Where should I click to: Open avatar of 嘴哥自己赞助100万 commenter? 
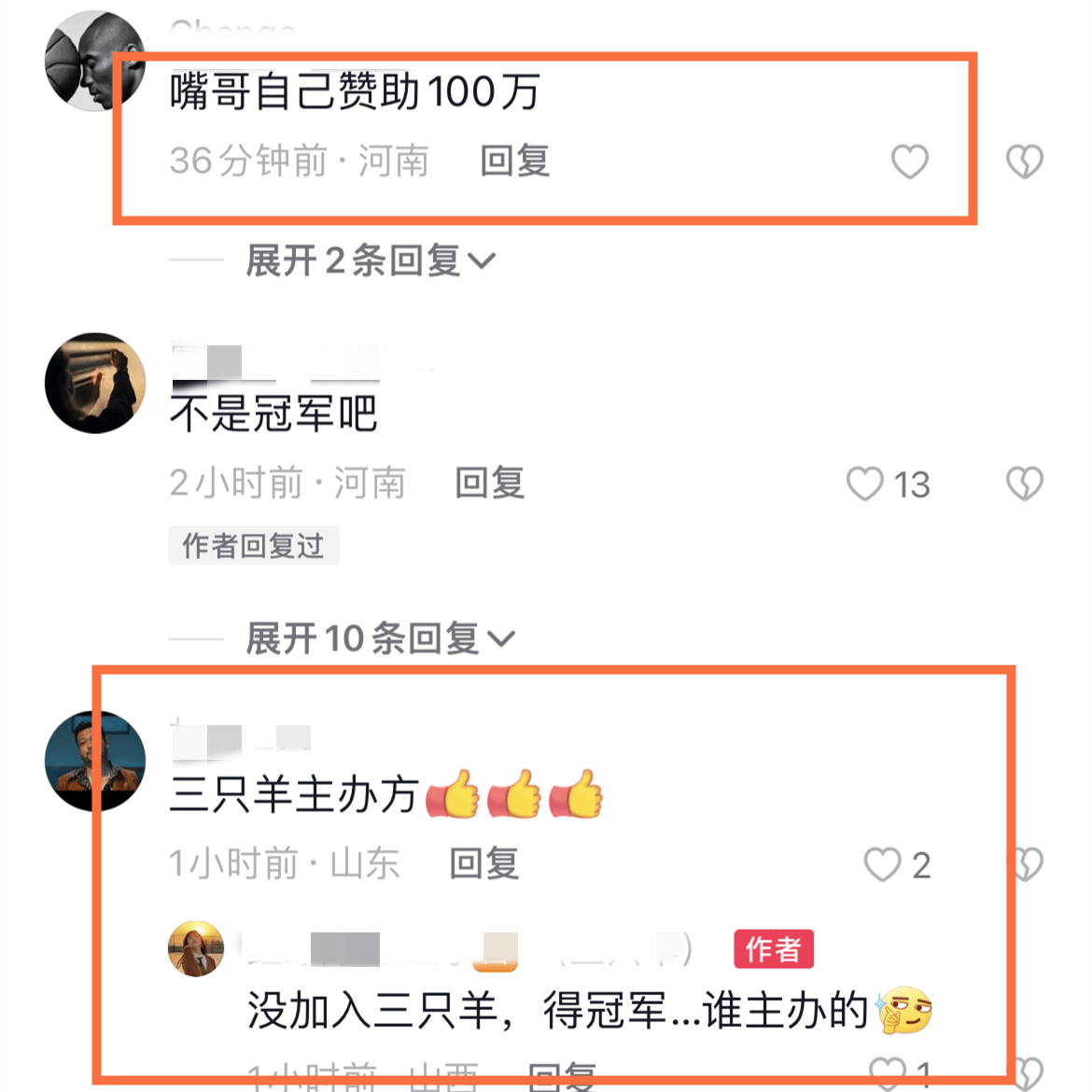[95, 62]
